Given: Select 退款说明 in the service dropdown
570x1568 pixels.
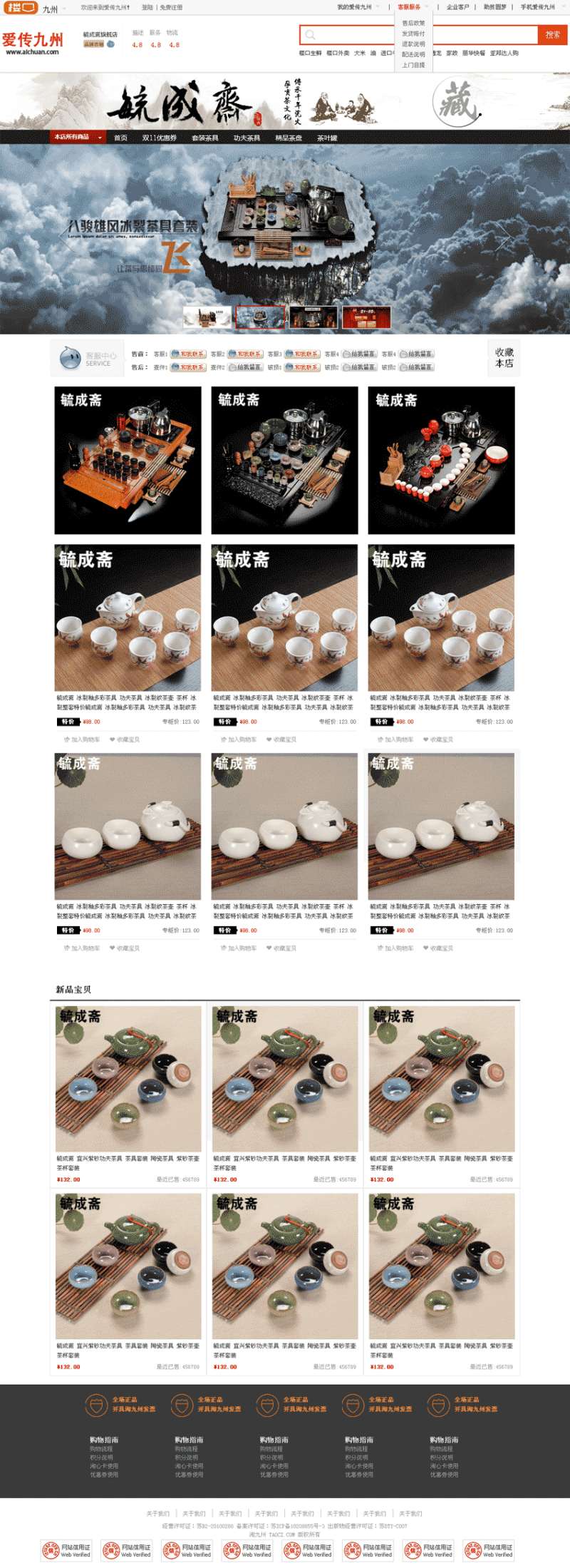Looking at the screenshot, I should point(413,44).
